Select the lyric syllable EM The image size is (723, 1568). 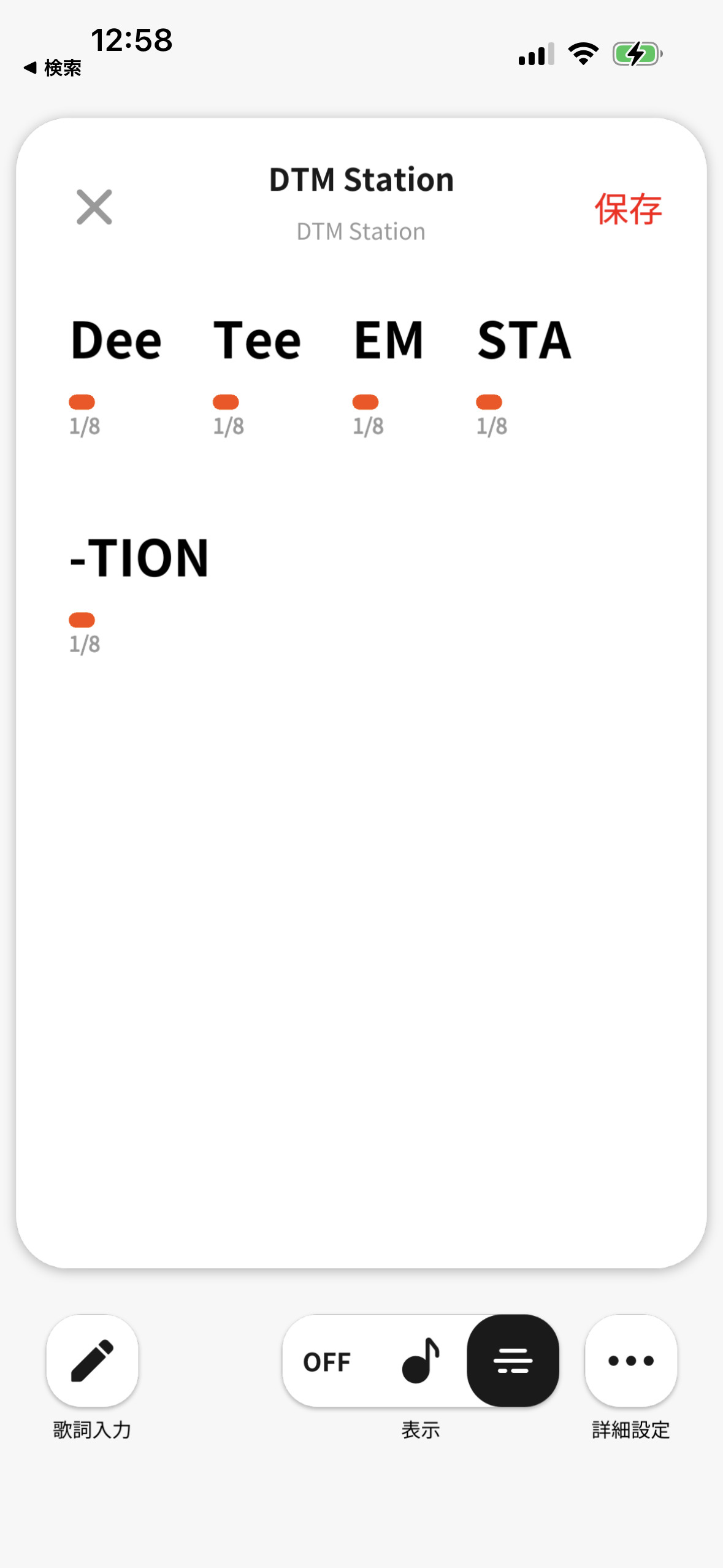pyautogui.click(x=389, y=340)
